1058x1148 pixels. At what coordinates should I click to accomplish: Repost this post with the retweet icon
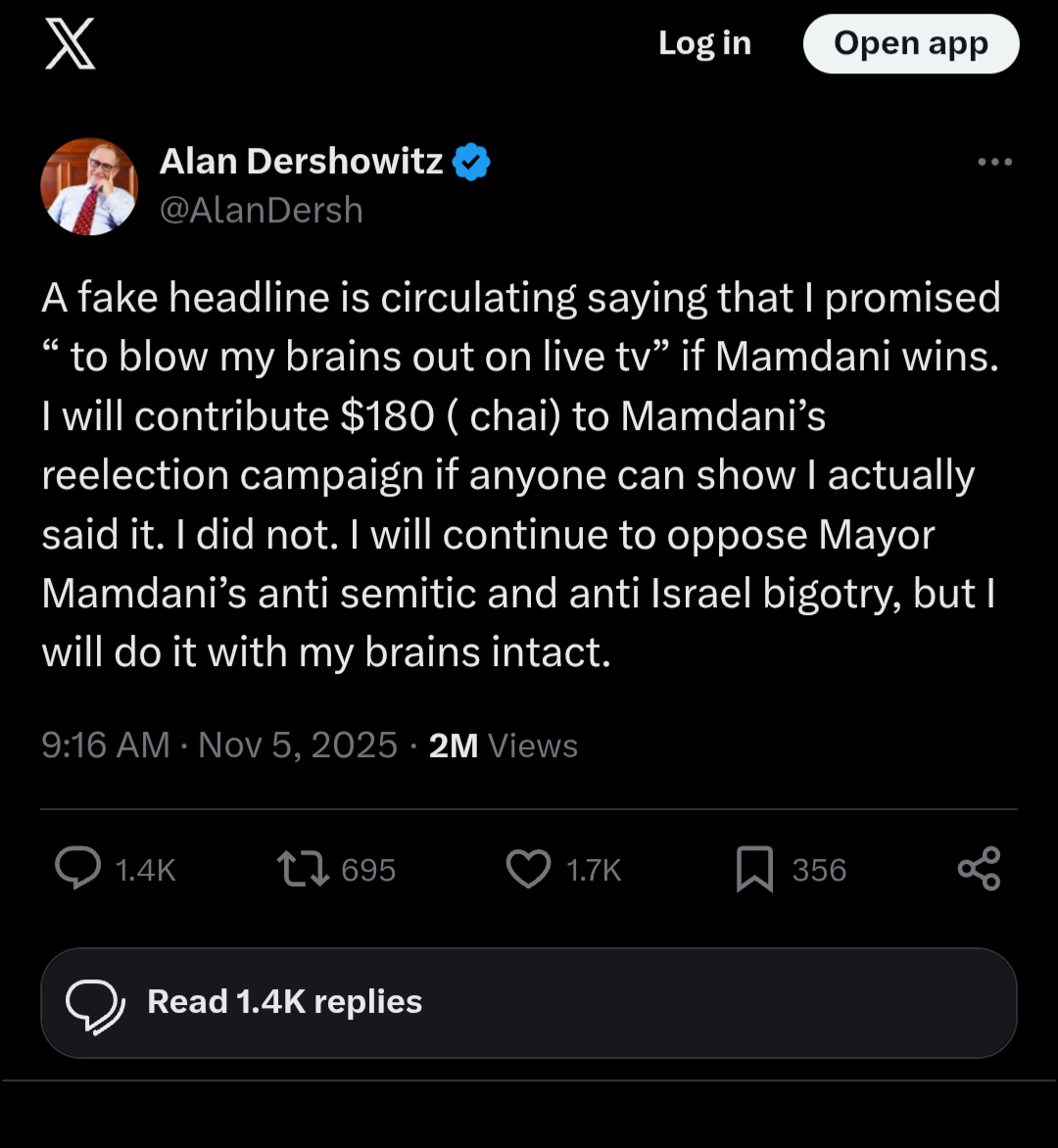[304, 869]
